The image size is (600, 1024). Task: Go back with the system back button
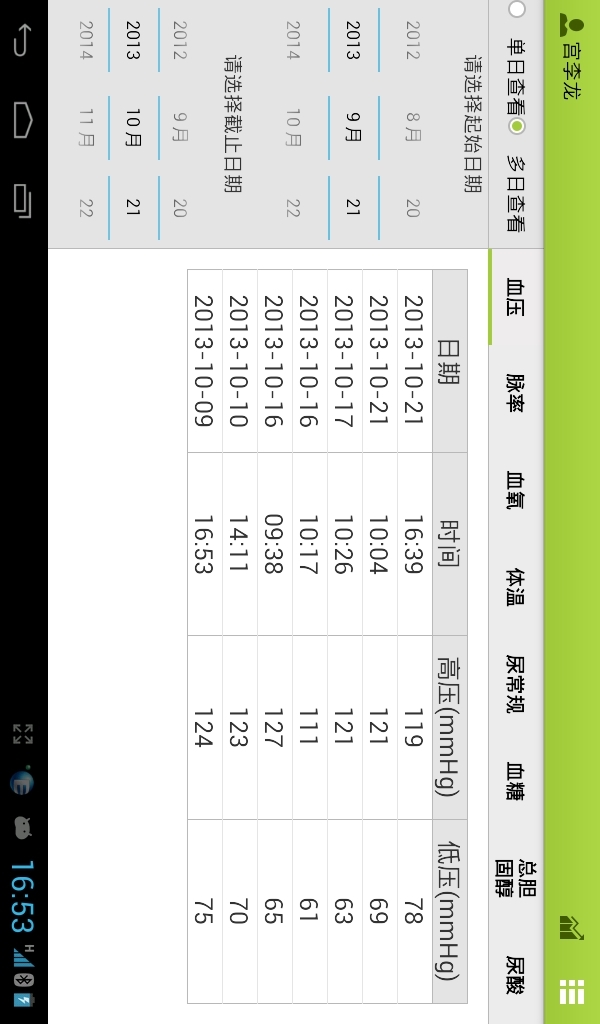click(x=23, y=40)
